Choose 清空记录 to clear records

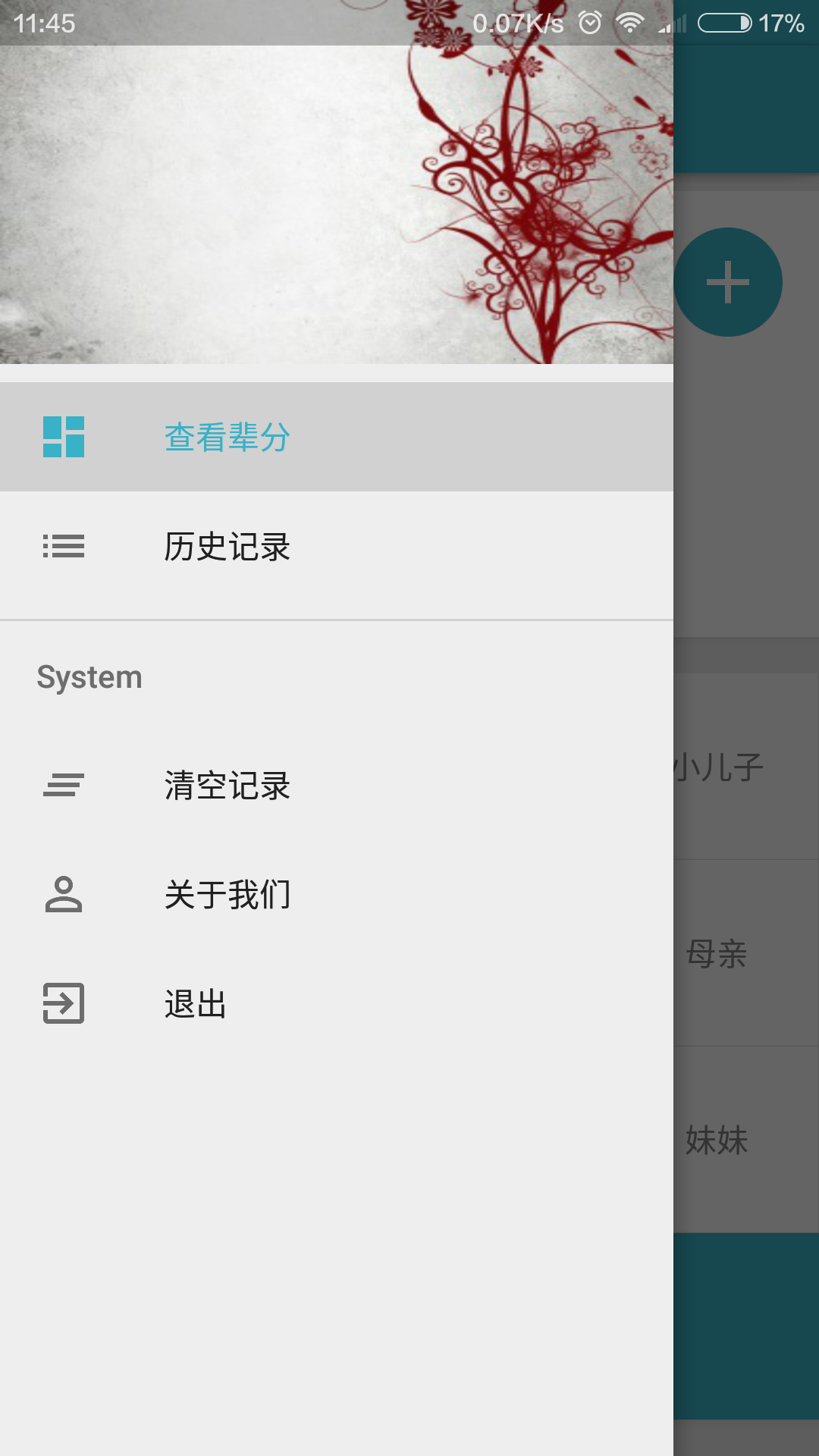[x=337, y=786]
